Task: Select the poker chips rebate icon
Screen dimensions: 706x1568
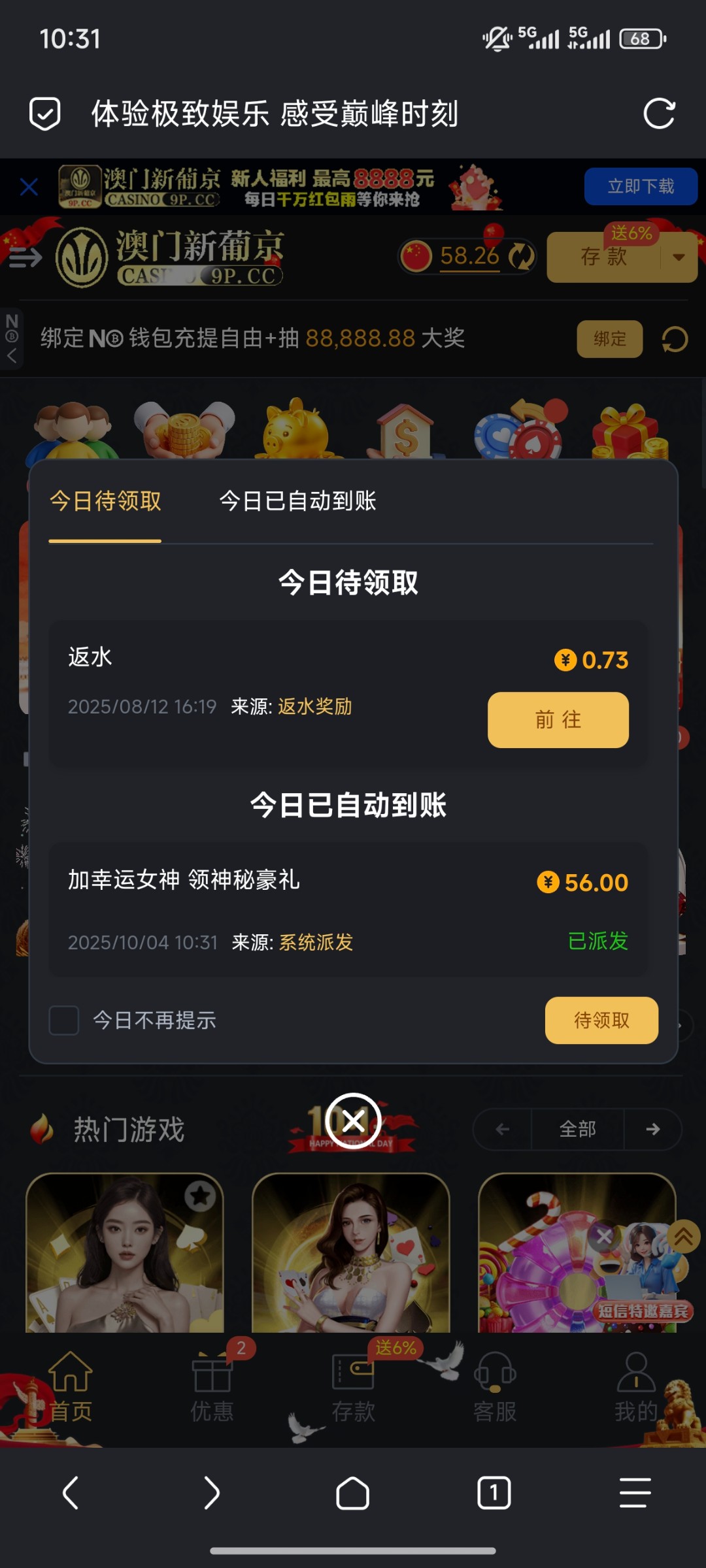Action: (518, 431)
